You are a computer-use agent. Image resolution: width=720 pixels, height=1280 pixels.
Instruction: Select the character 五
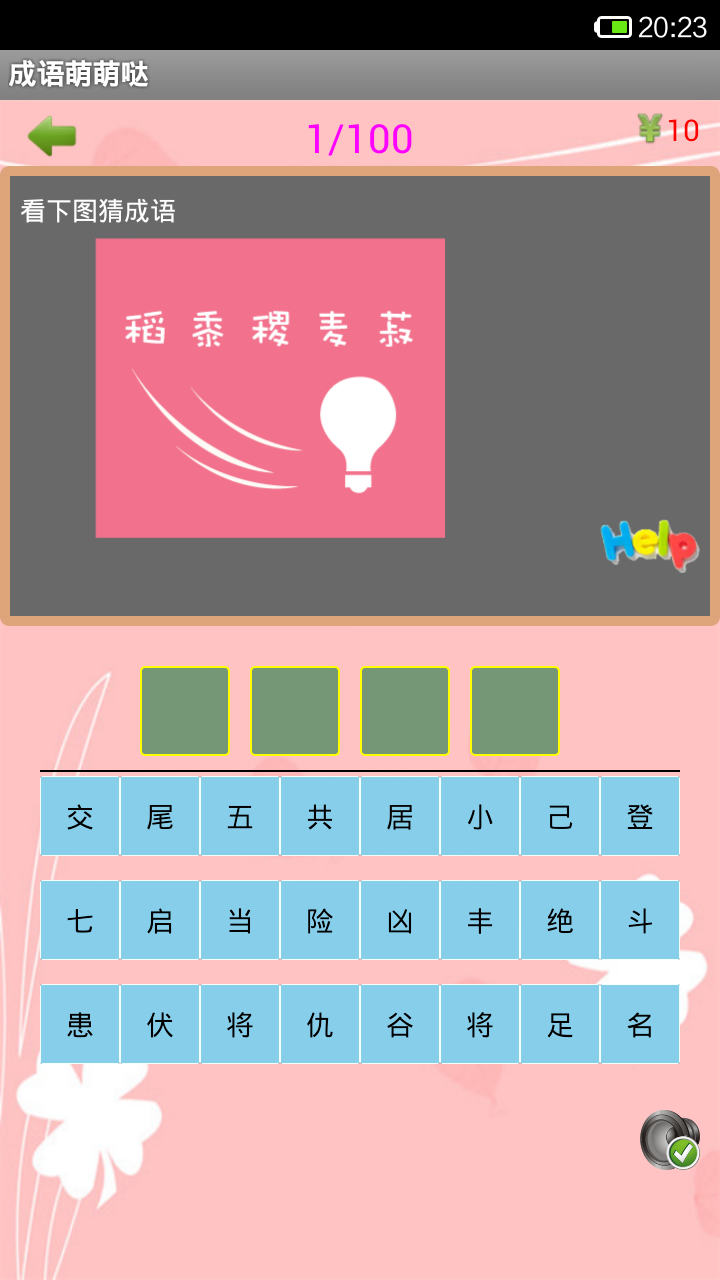tap(240, 817)
